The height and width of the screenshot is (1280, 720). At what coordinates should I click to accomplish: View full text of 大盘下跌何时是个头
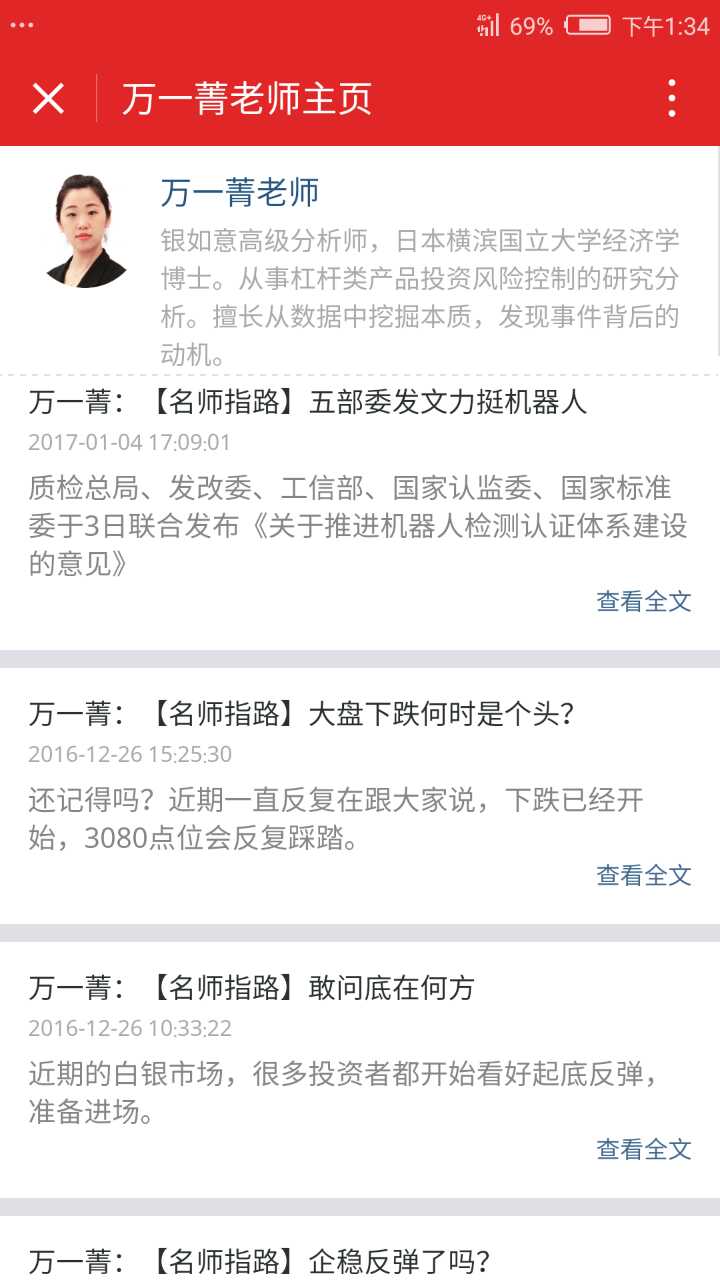tap(643, 875)
